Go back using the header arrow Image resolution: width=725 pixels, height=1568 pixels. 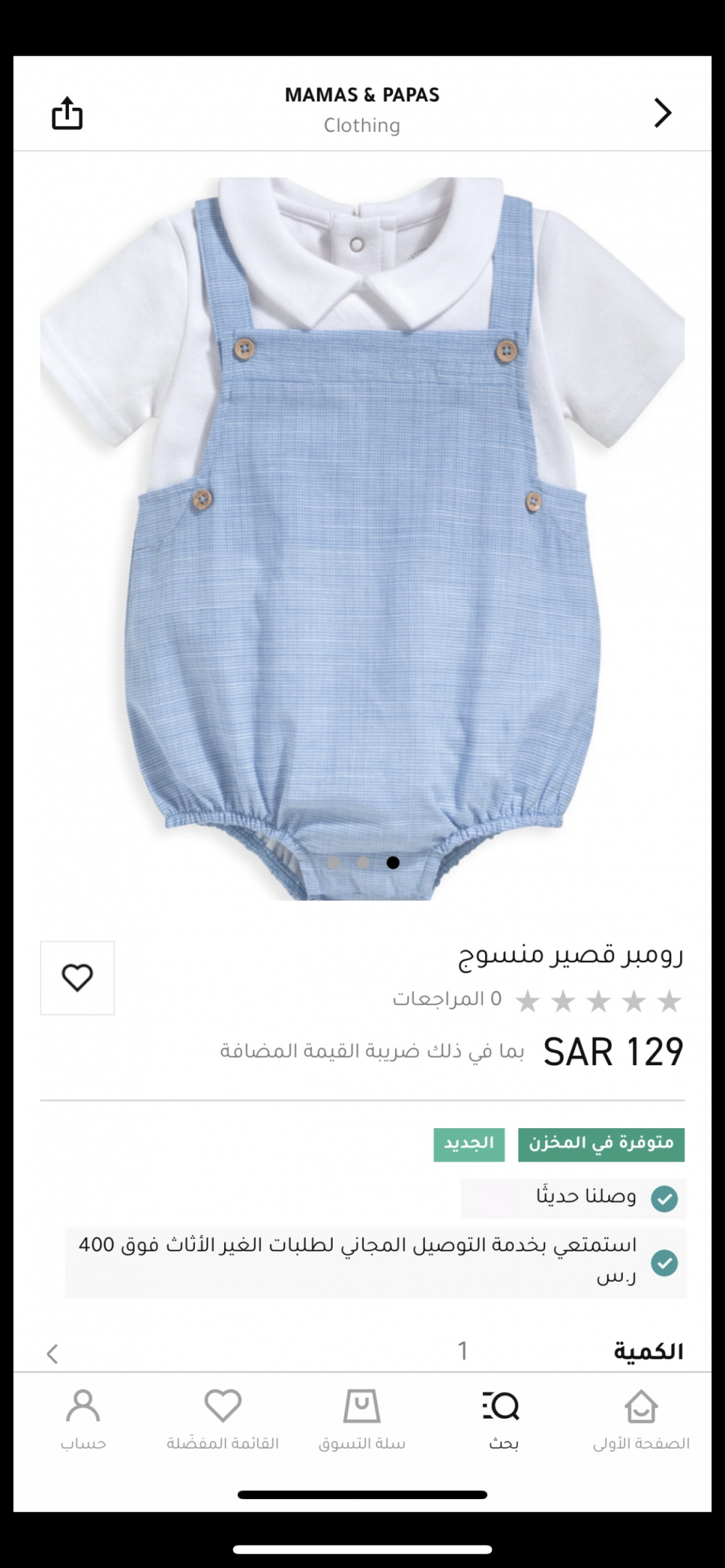[x=663, y=113]
